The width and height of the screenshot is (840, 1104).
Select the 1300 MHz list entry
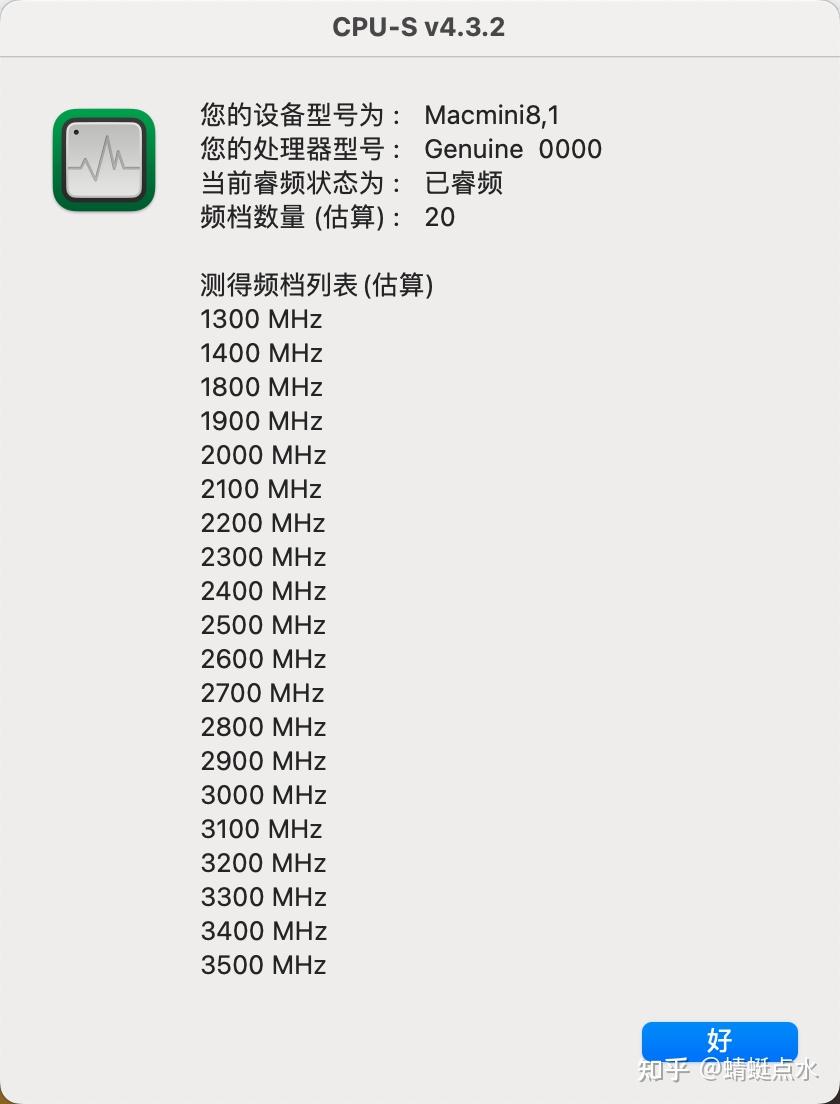pyautogui.click(x=261, y=319)
